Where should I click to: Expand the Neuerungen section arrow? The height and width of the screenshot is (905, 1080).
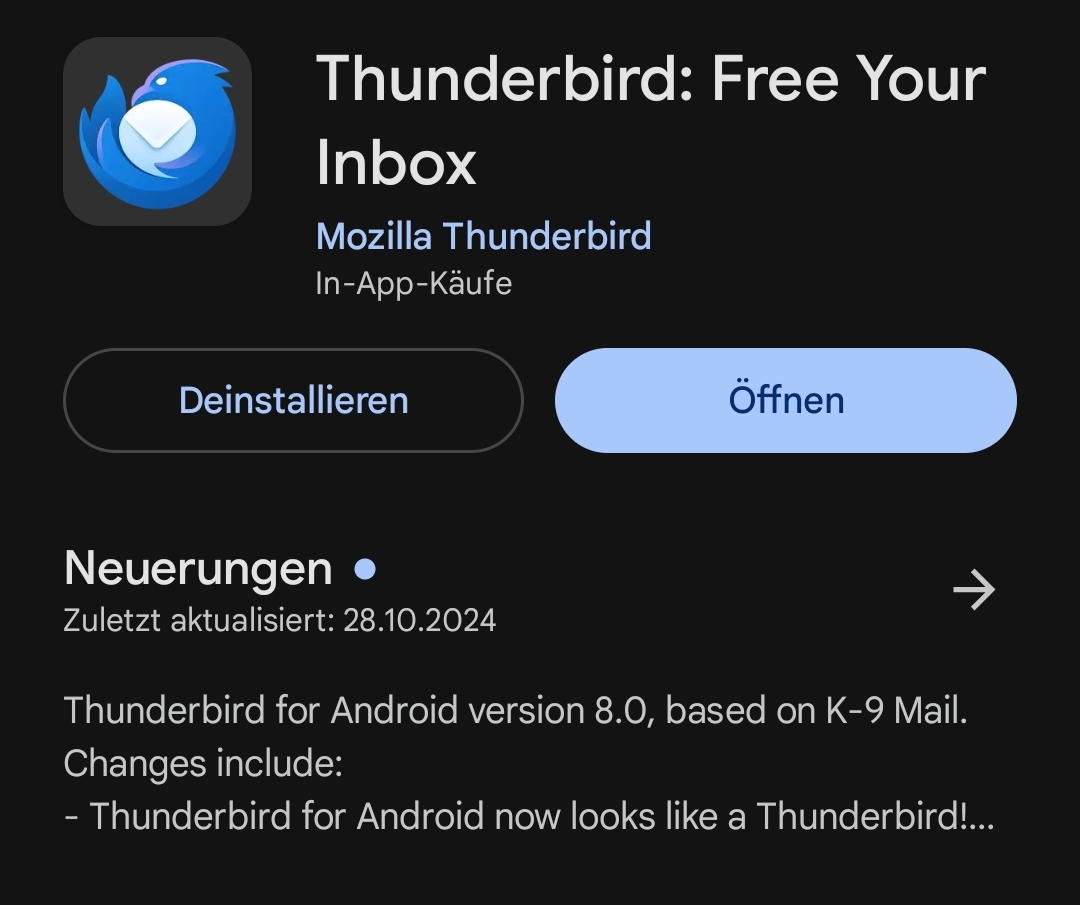[973, 591]
